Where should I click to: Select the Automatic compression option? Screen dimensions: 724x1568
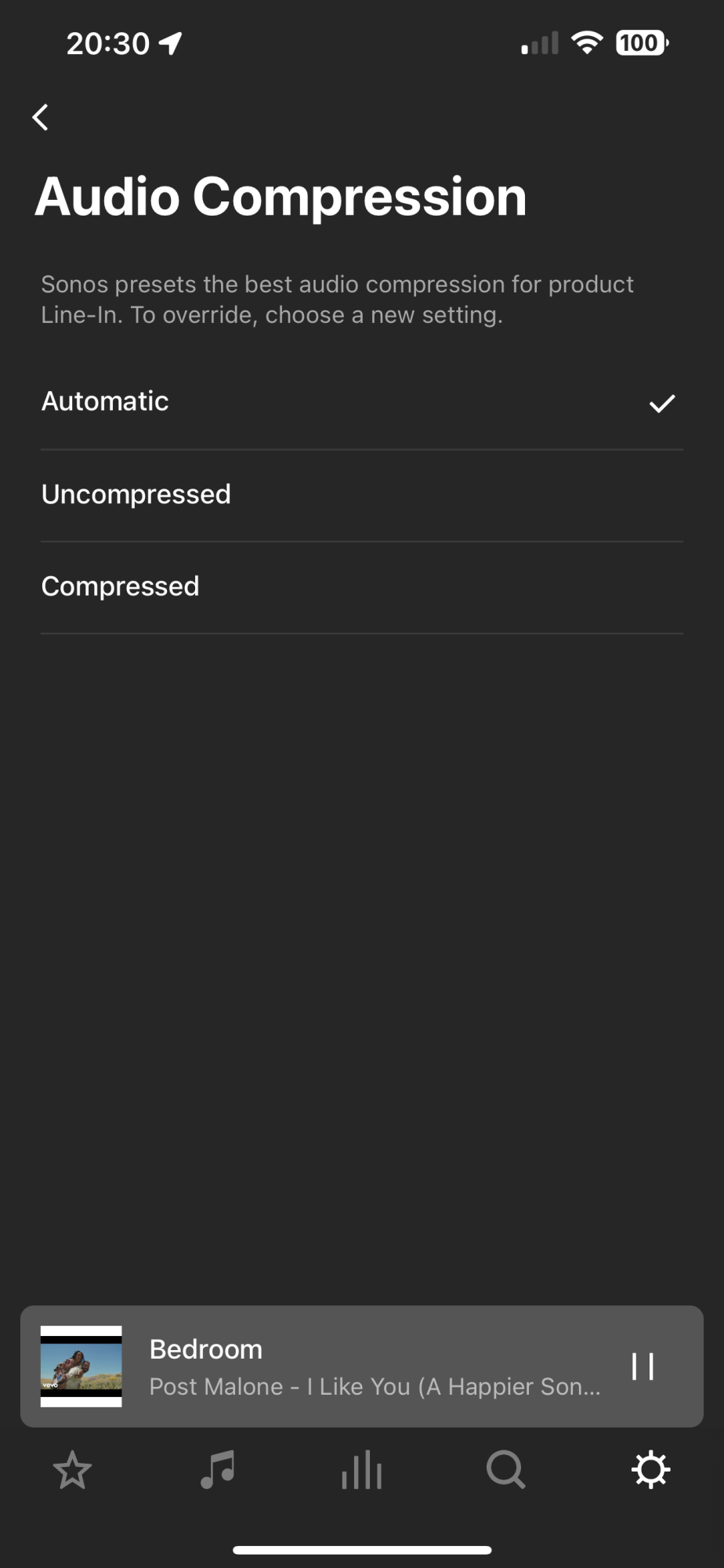(x=362, y=403)
